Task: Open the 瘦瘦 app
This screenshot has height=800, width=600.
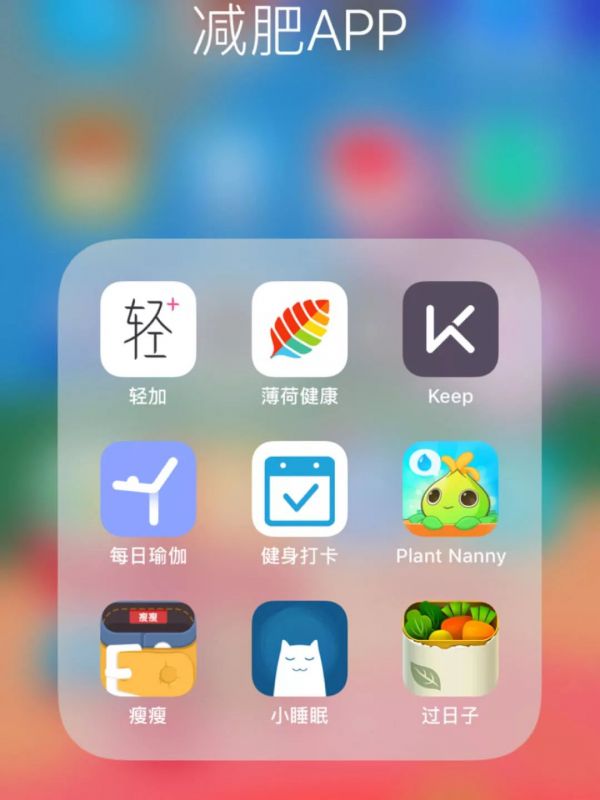Action: (x=148, y=648)
